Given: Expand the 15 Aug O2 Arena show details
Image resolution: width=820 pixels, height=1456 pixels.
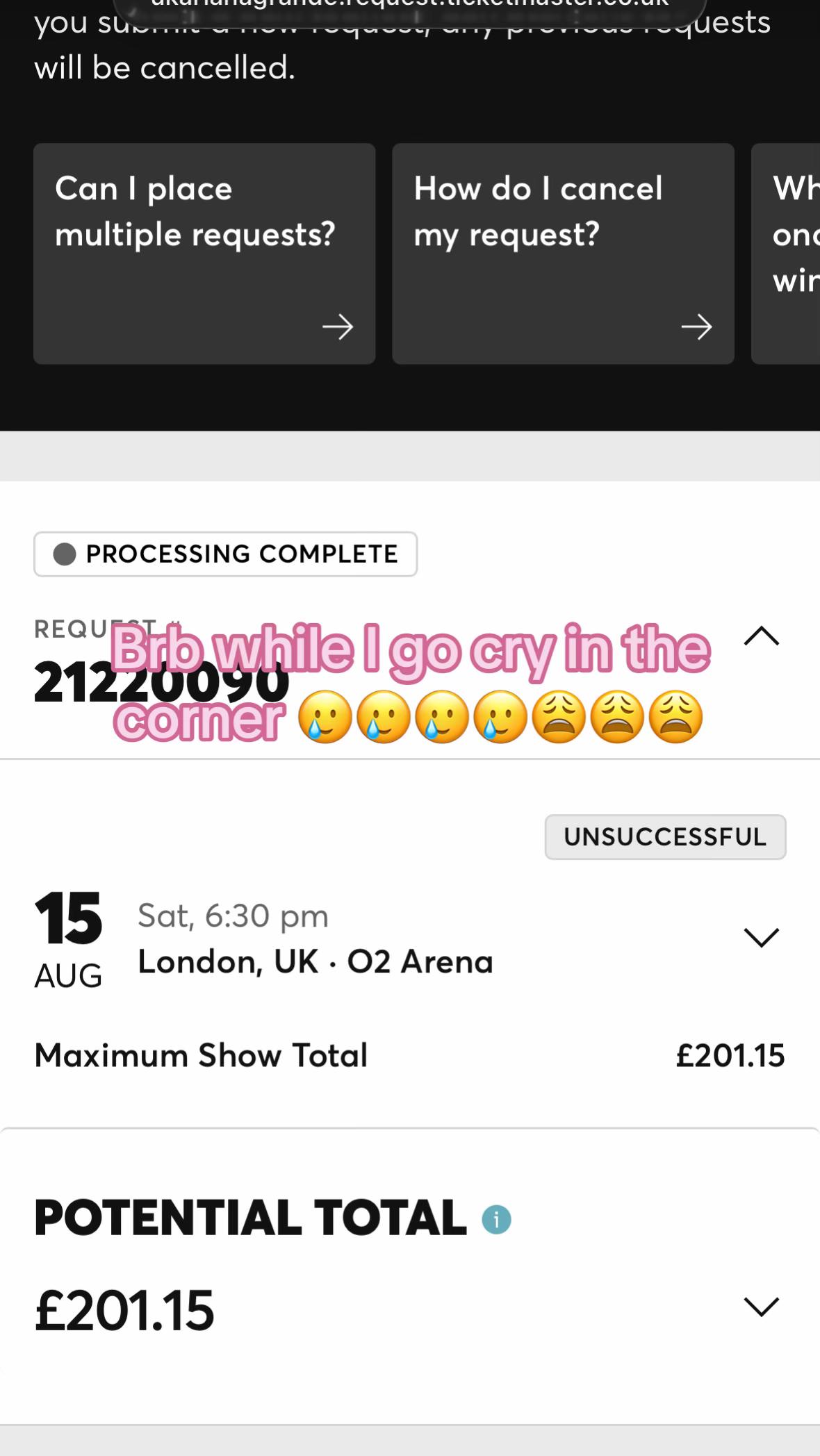Looking at the screenshot, I should (762, 937).
